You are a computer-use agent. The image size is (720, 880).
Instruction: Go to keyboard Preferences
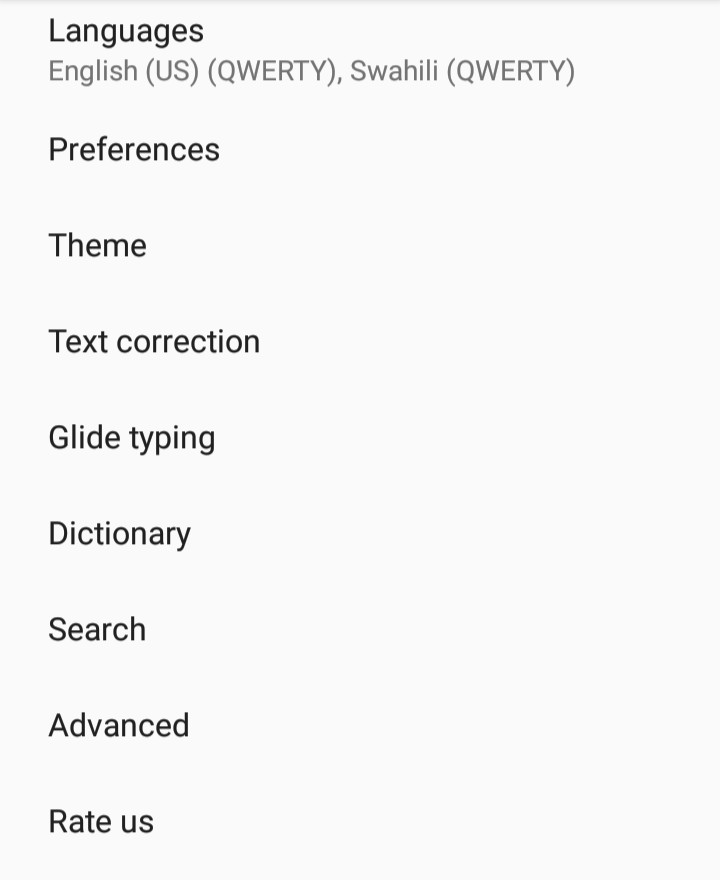coord(134,150)
